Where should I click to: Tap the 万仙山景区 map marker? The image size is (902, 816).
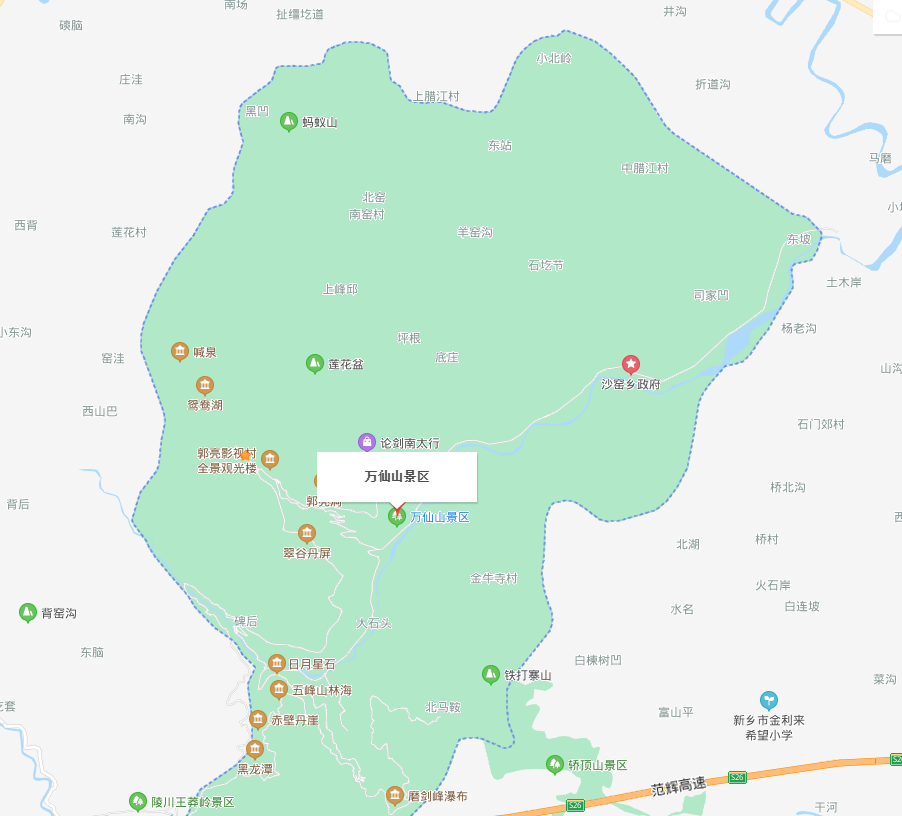[x=397, y=517]
